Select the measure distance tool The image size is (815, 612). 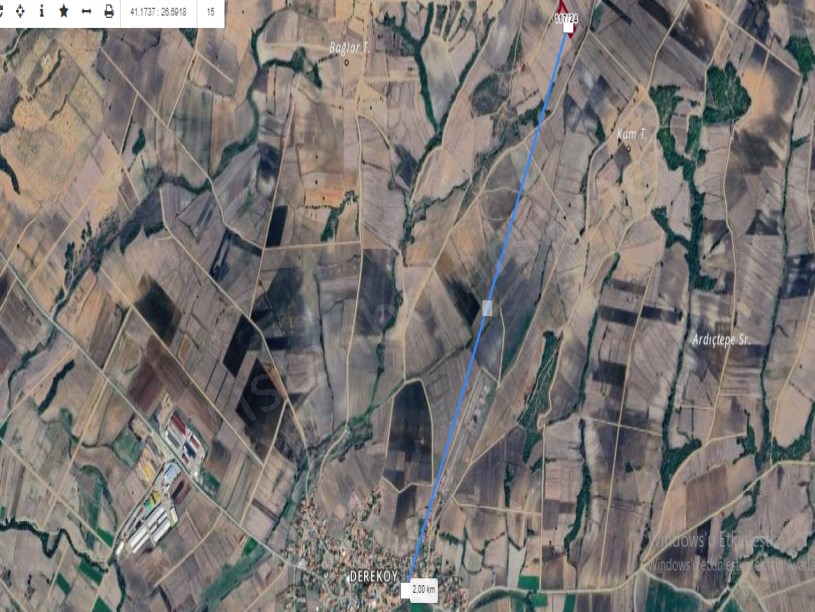click(x=86, y=12)
